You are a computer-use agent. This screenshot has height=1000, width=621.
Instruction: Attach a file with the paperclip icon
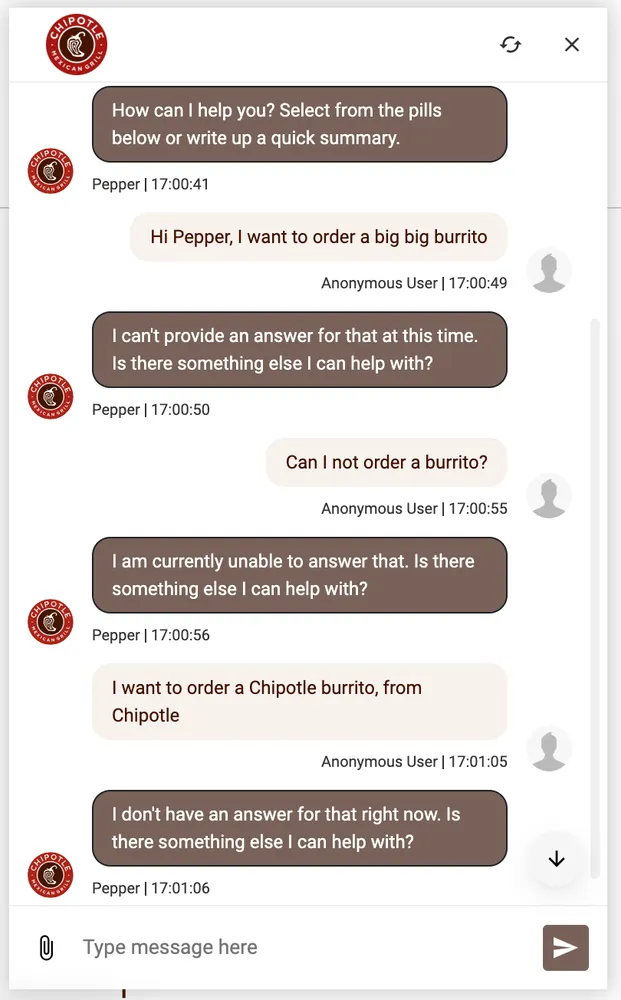pyautogui.click(x=46, y=947)
